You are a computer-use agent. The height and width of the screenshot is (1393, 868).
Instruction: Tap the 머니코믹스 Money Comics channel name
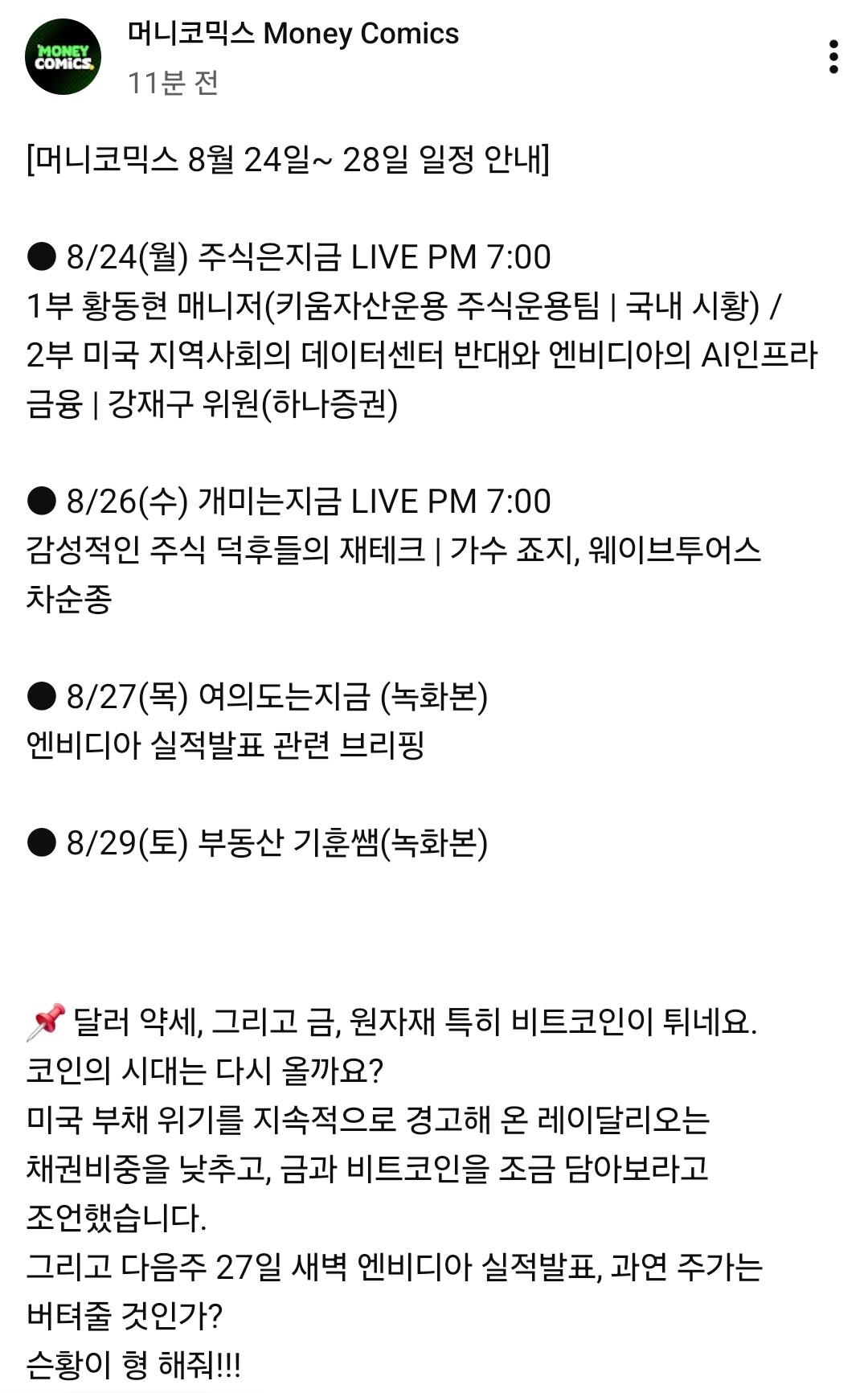point(293,34)
